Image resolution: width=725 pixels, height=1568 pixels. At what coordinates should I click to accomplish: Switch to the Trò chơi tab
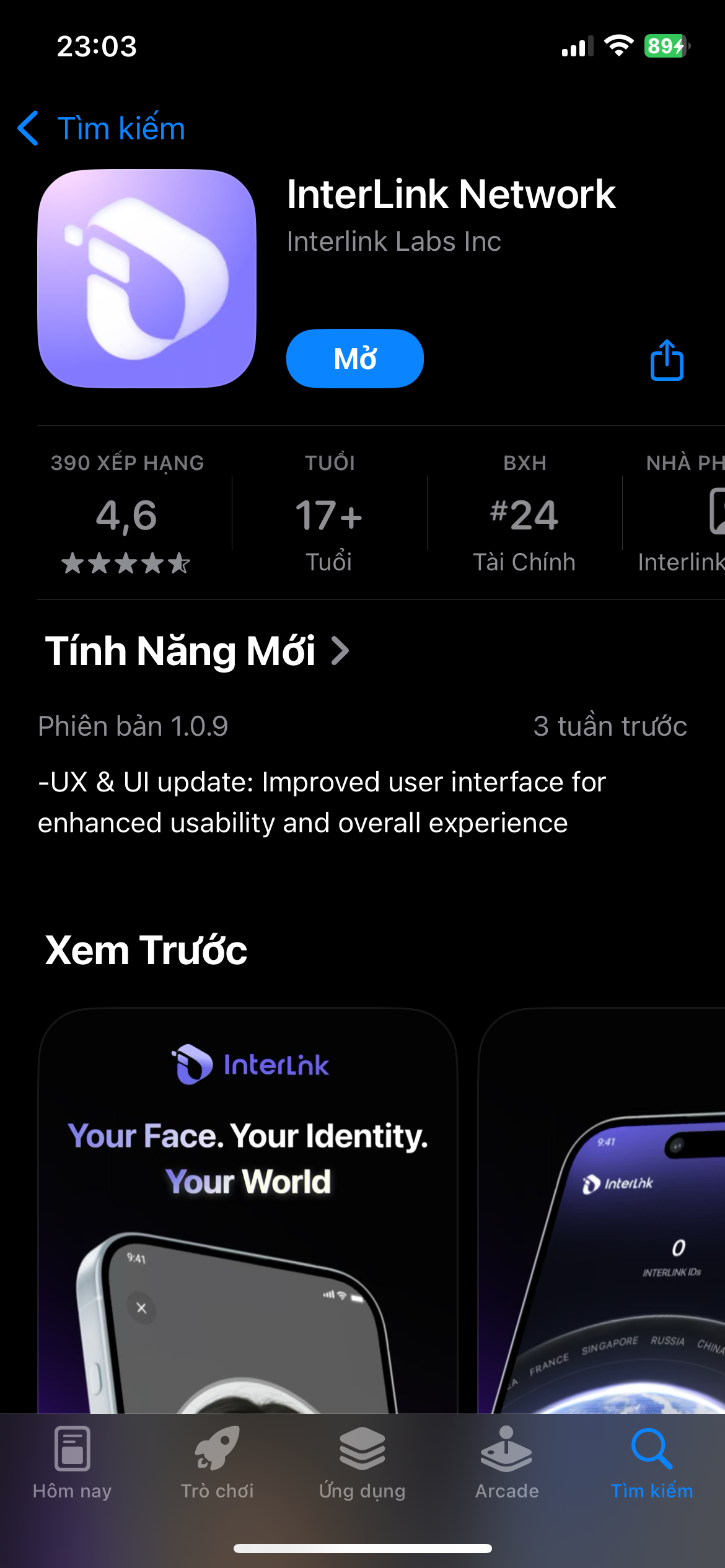point(217,1463)
